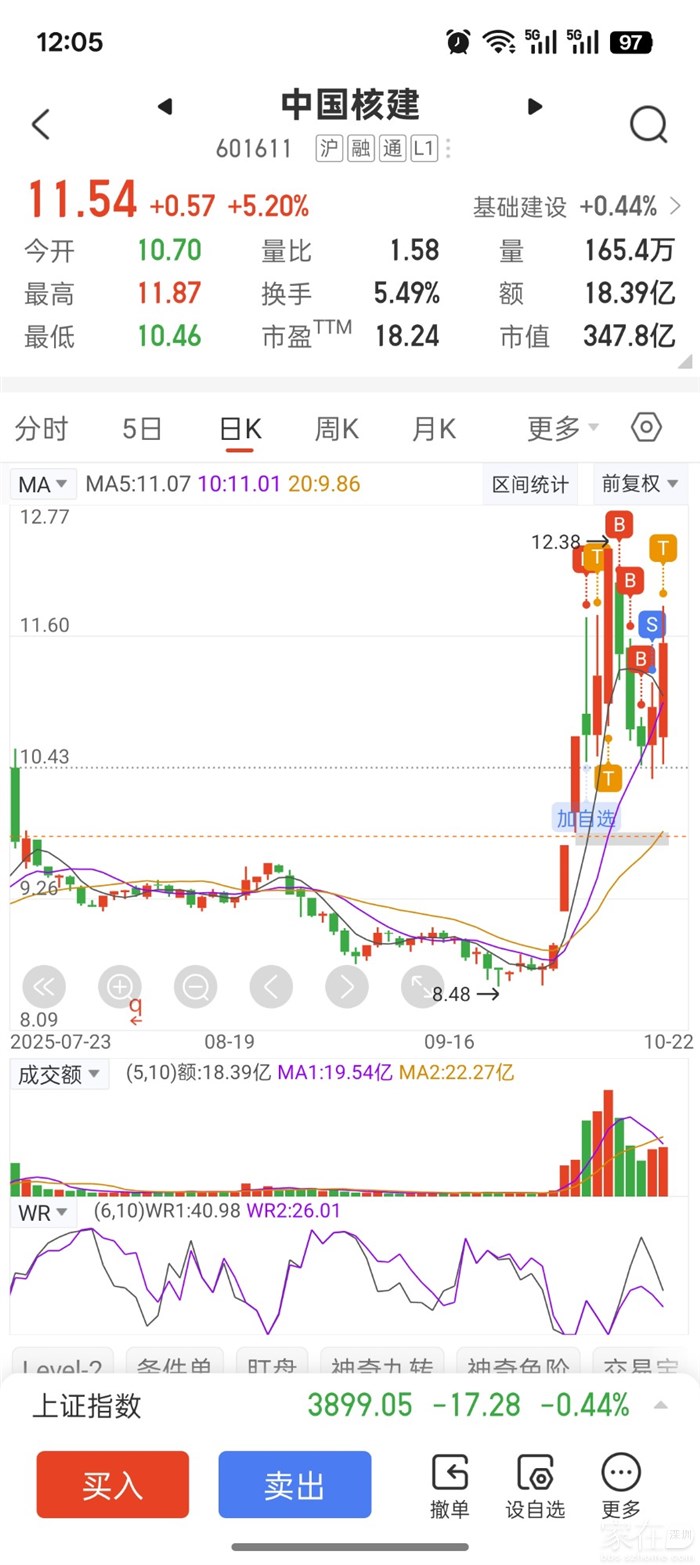The image size is (700, 1565).
Task: Open the 前复权 dropdown
Action: click(639, 484)
